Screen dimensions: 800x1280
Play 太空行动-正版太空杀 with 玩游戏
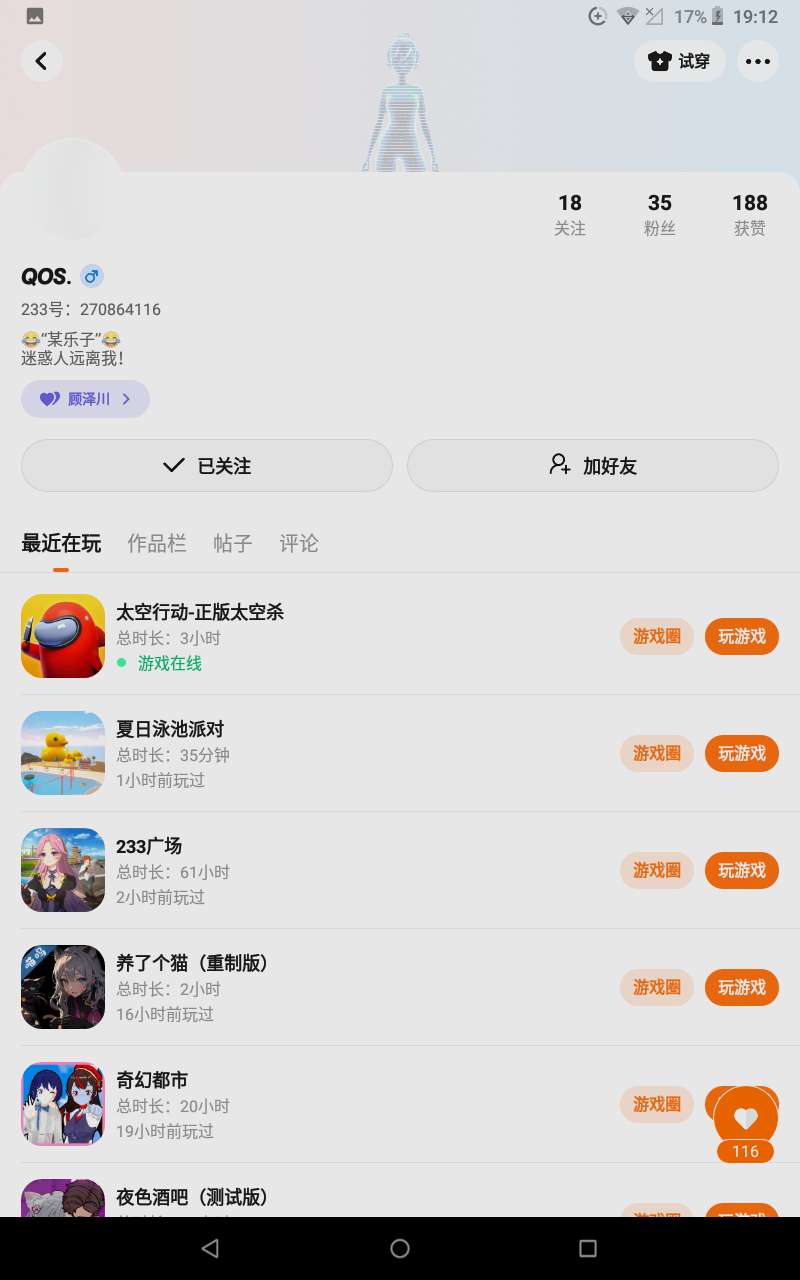pos(741,637)
